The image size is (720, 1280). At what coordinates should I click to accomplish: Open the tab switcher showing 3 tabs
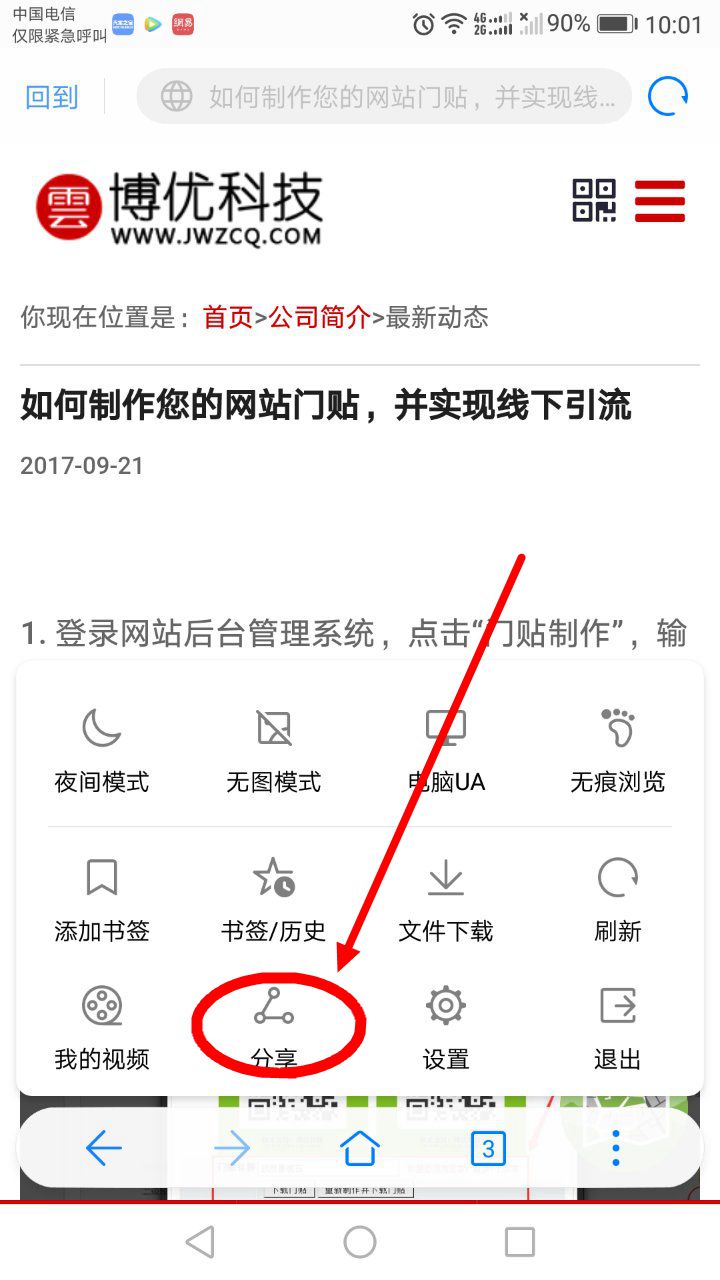point(488,1148)
